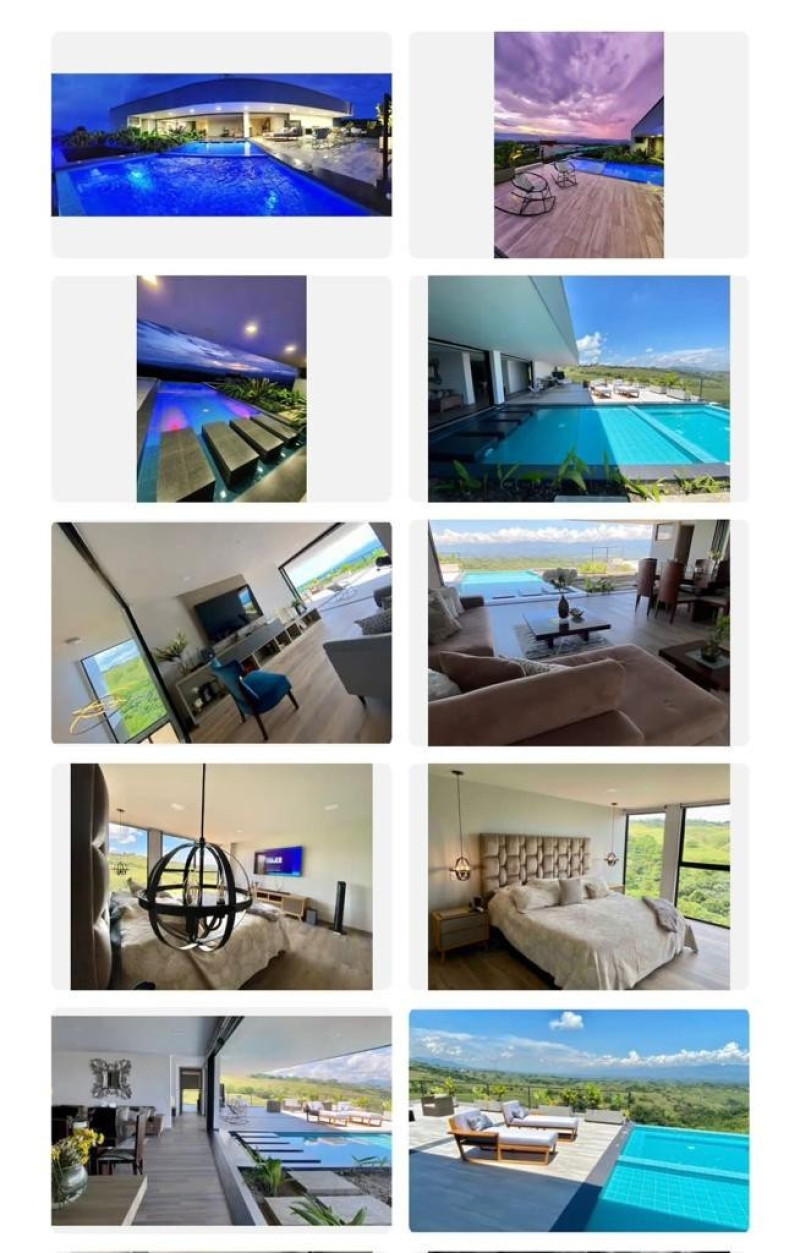This screenshot has width=800, height=1253.
Task: View the sun loungers by the pool photo
Action: [578, 1120]
